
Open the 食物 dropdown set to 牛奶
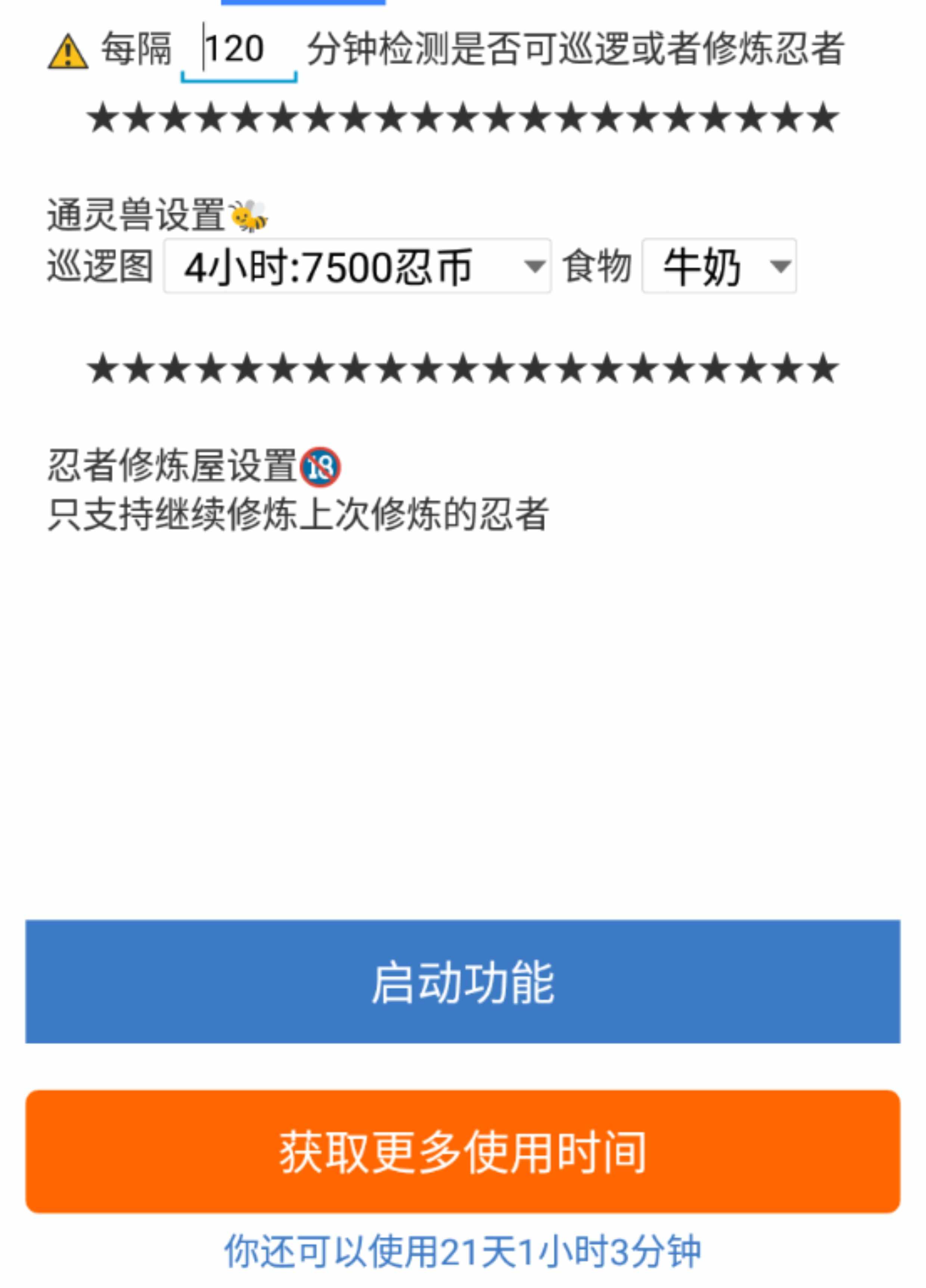[719, 266]
